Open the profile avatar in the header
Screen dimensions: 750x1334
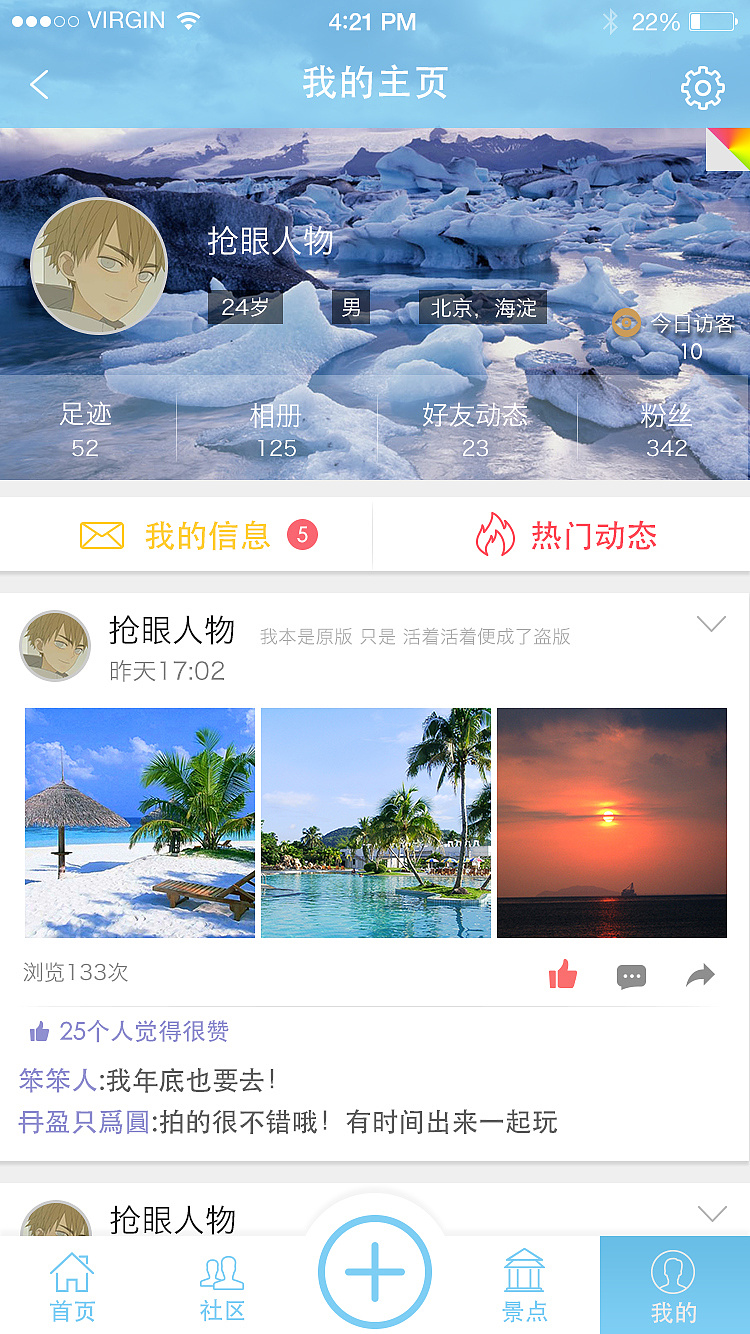point(99,266)
